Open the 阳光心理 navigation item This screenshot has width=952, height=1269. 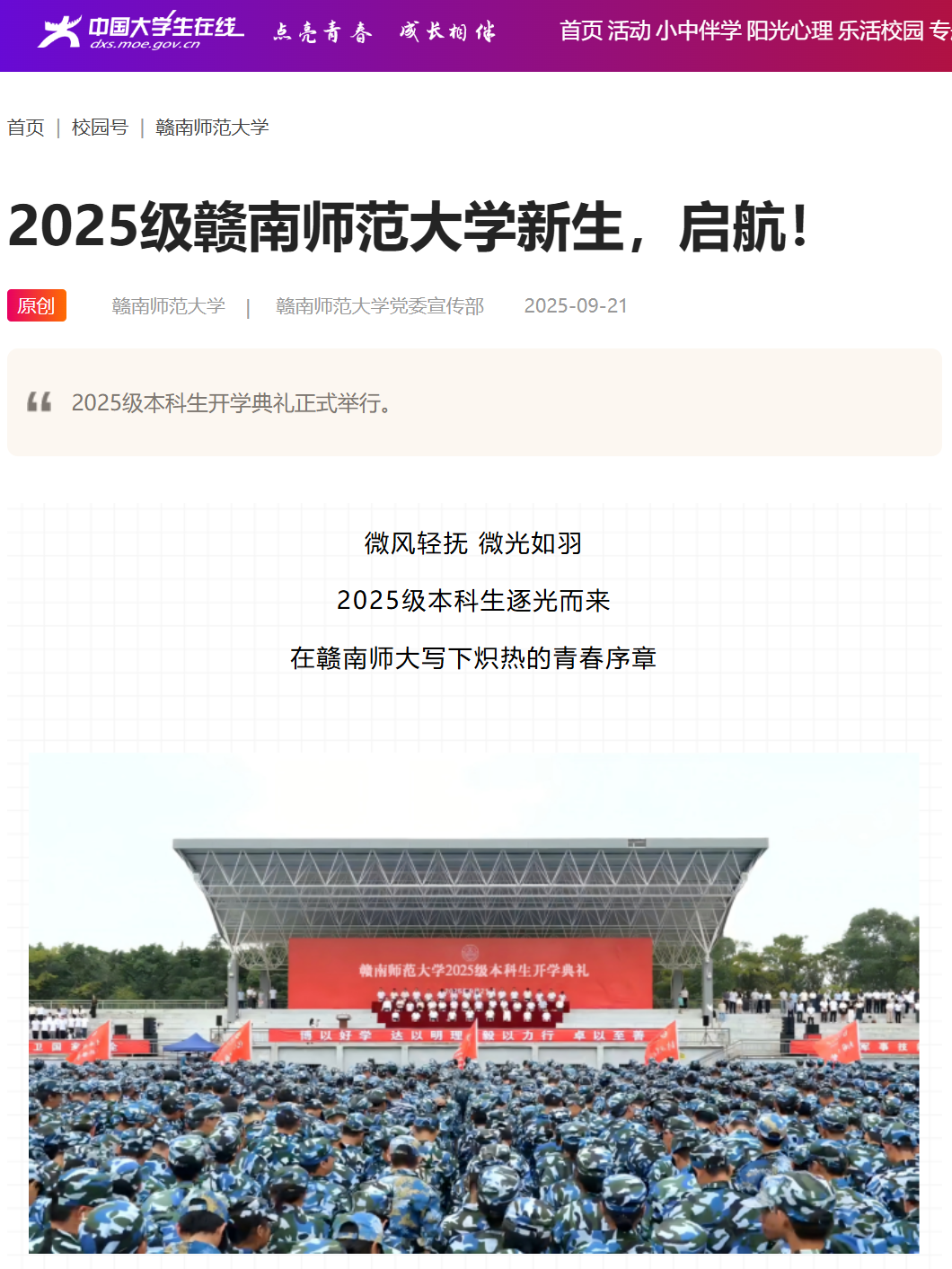(789, 31)
